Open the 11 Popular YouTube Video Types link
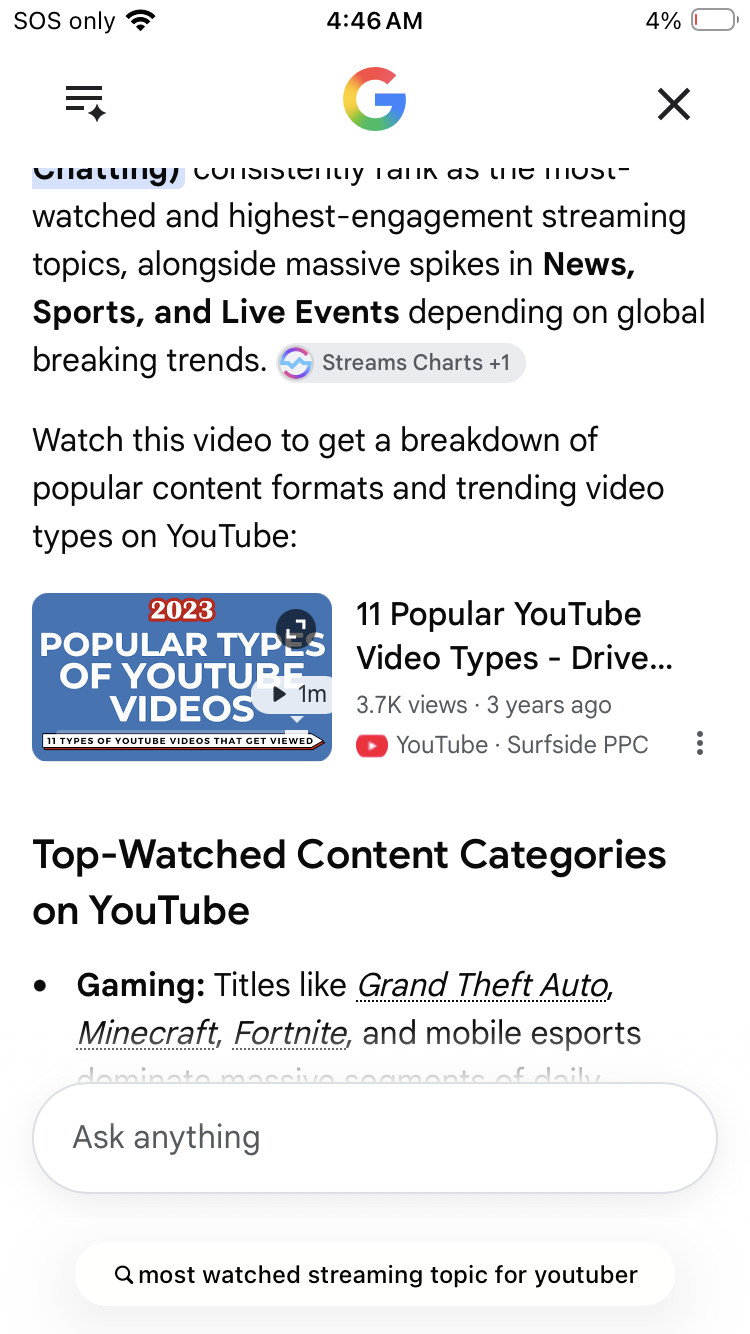 [514, 636]
